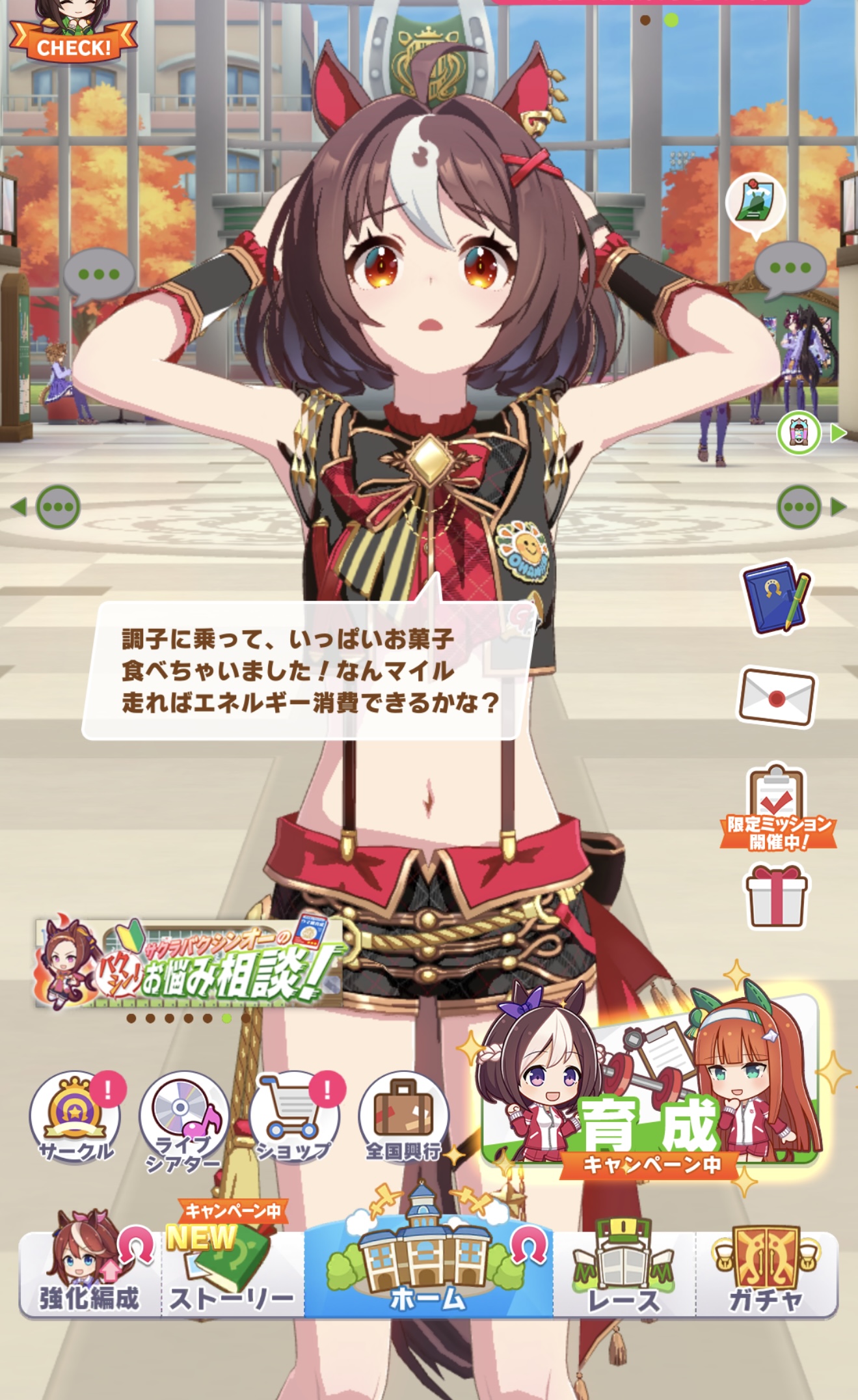Open the ガチャ tab
The height and width of the screenshot is (1400, 858).
[x=766, y=1274]
